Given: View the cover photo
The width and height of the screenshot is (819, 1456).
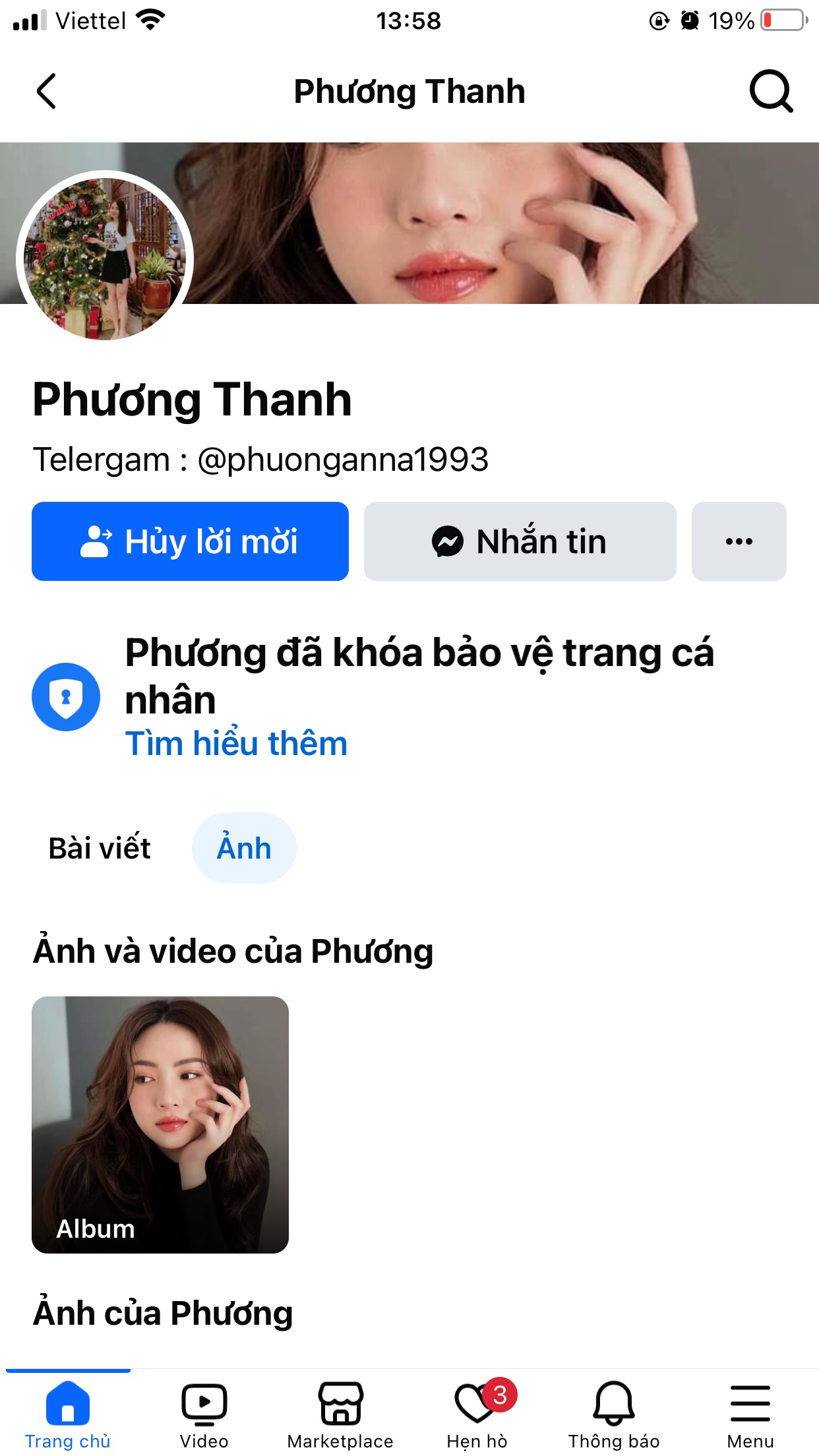Looking at the screenshot, I should coord(501,223).
